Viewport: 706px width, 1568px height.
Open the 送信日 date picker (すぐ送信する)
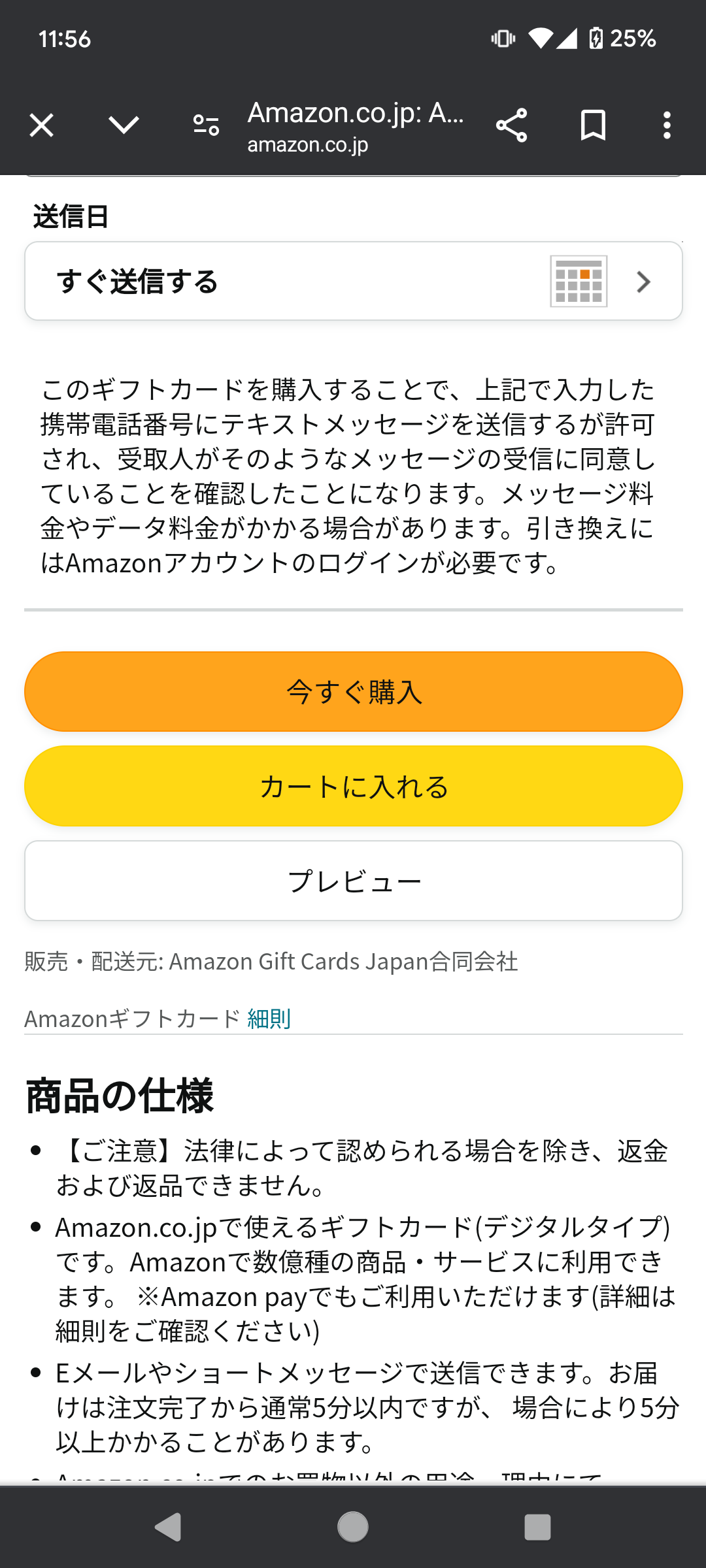click(x=354, y=281)
